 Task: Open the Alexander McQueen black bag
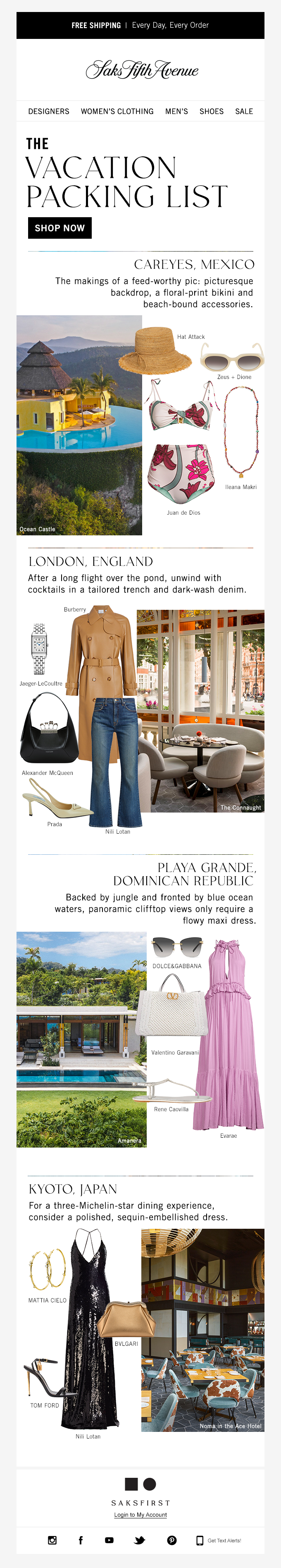(x=49, y=731)
